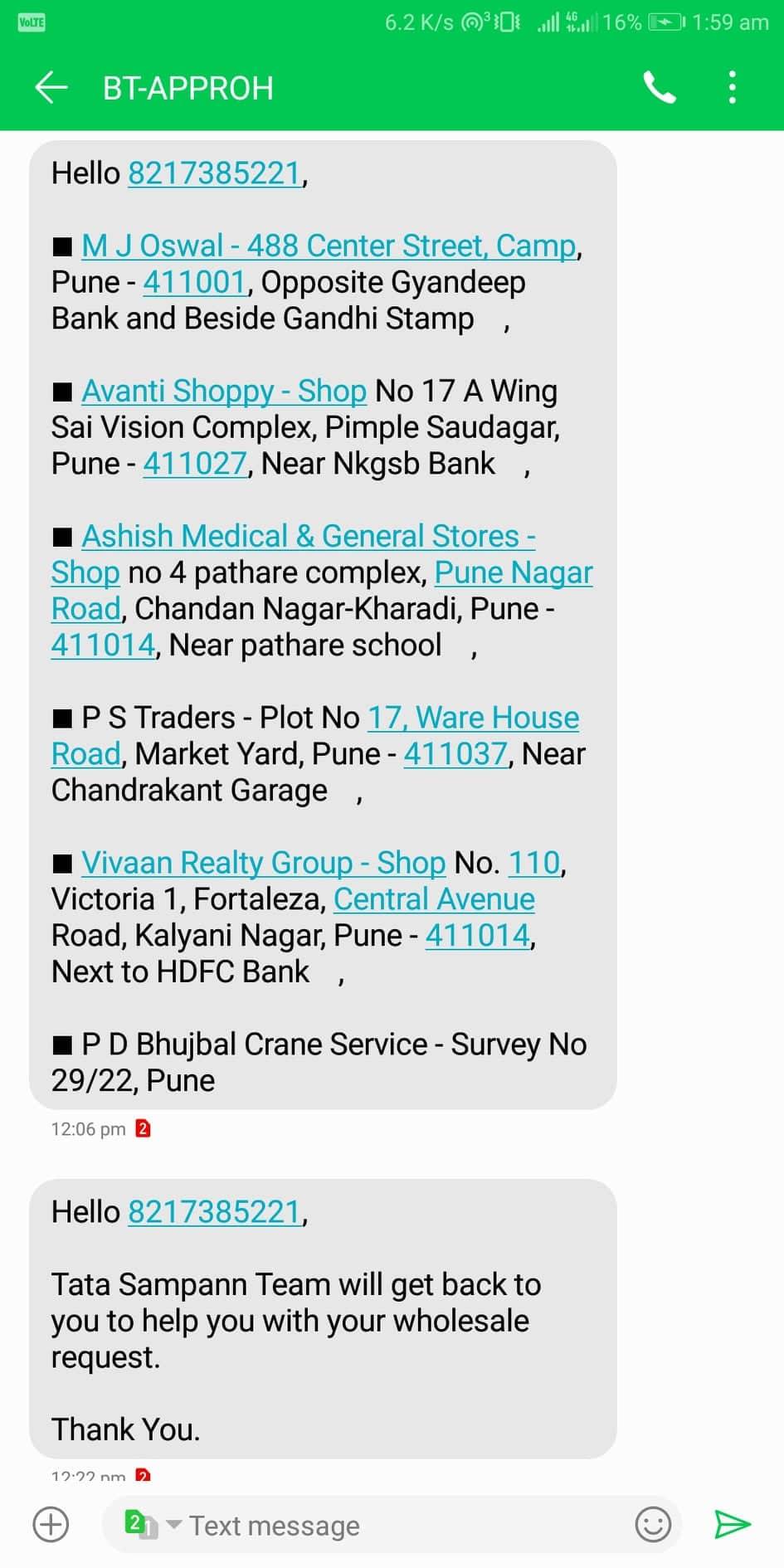Open the Central Avenue link
The height and width of the screenshot is (1568, 784).
[x=434, y=899]
